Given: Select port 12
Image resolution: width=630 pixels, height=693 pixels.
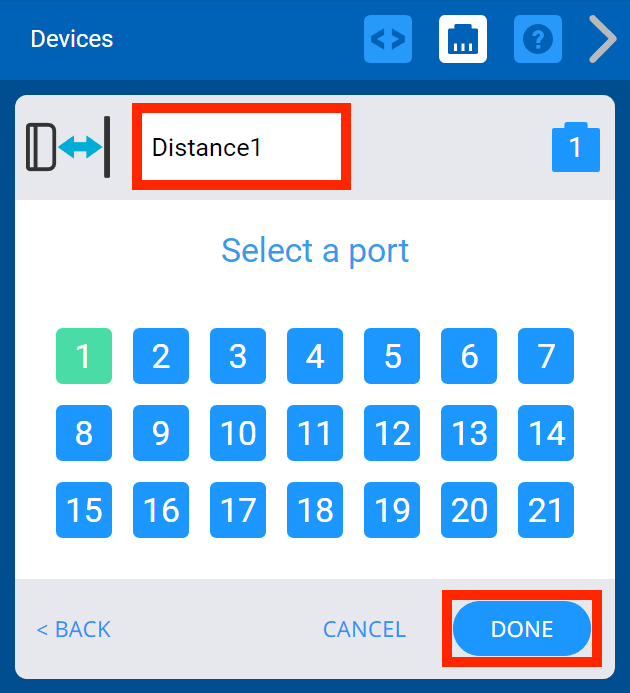Looking at the screenshot, I should tap(392, 433).
